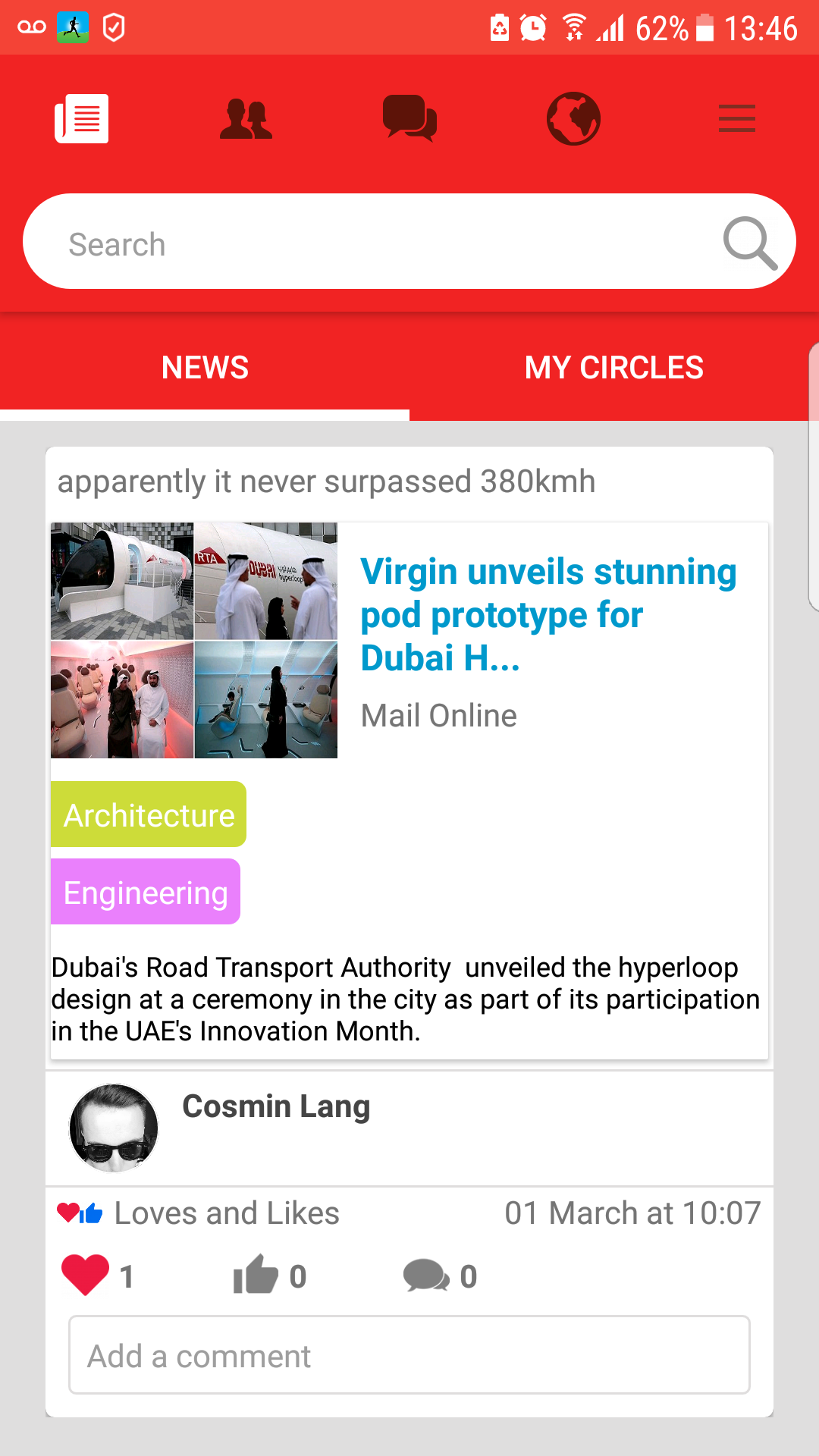
Task: Switch to the MY CIRCLES tab
Action: 614,367
